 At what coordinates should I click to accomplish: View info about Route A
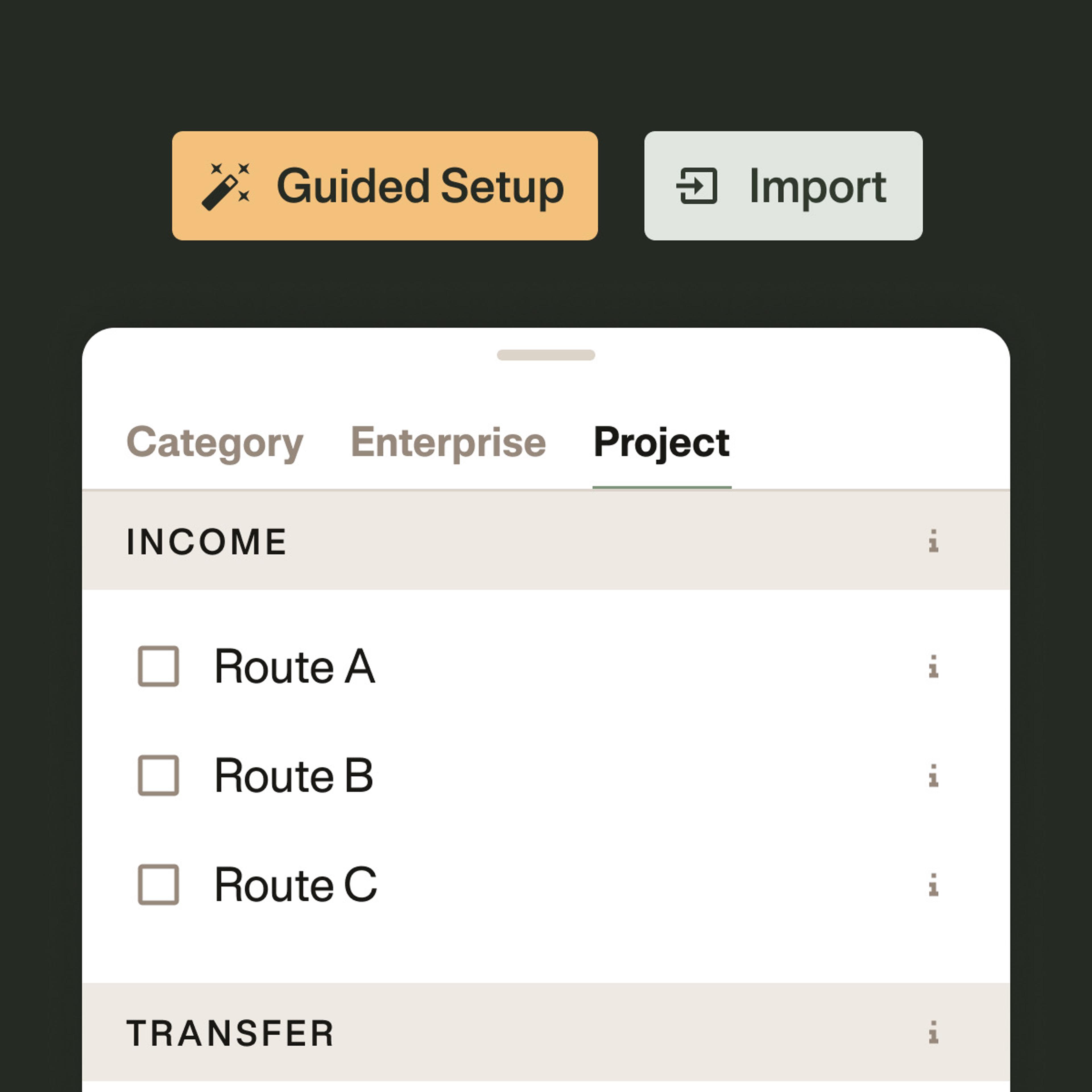tap(933, 666)
